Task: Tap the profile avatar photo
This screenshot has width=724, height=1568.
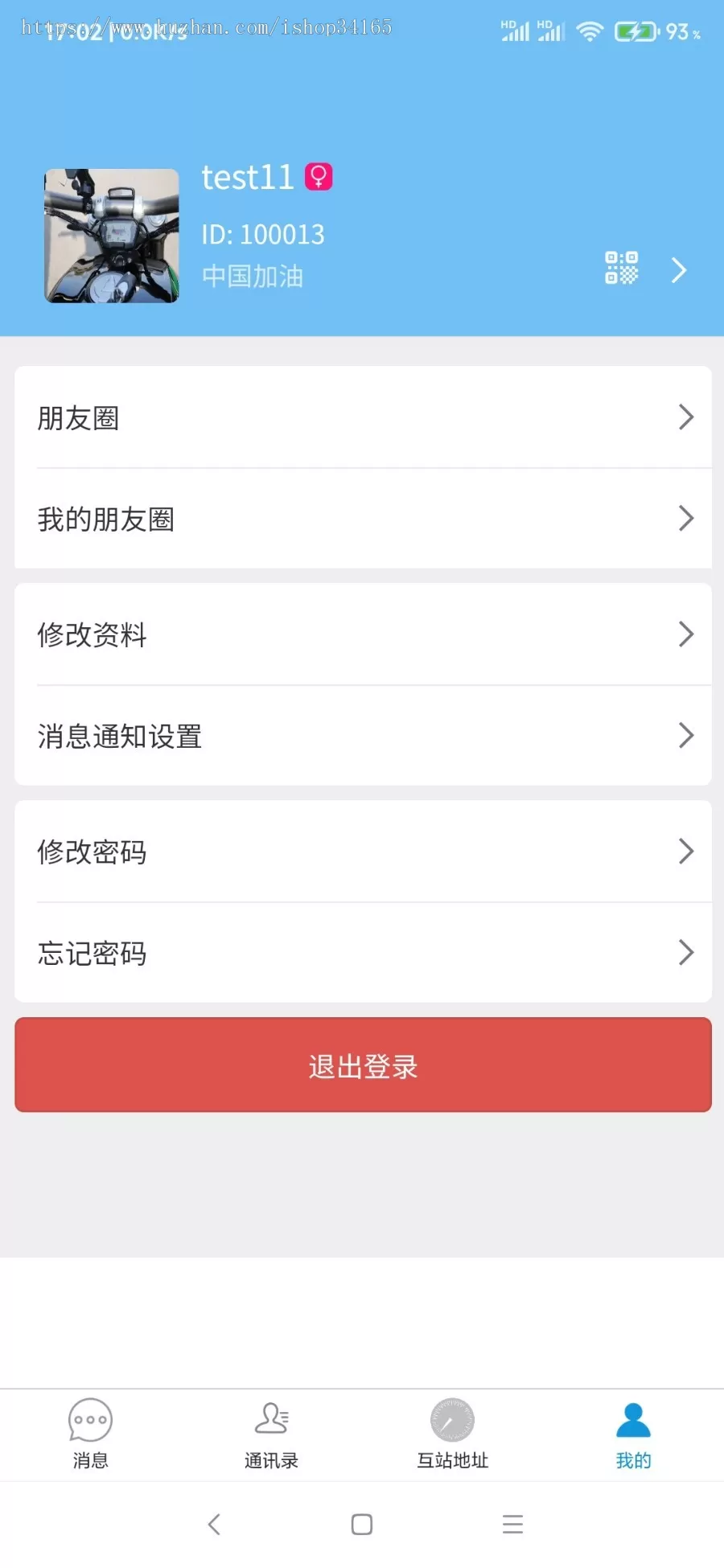Action: click(111, 235)
